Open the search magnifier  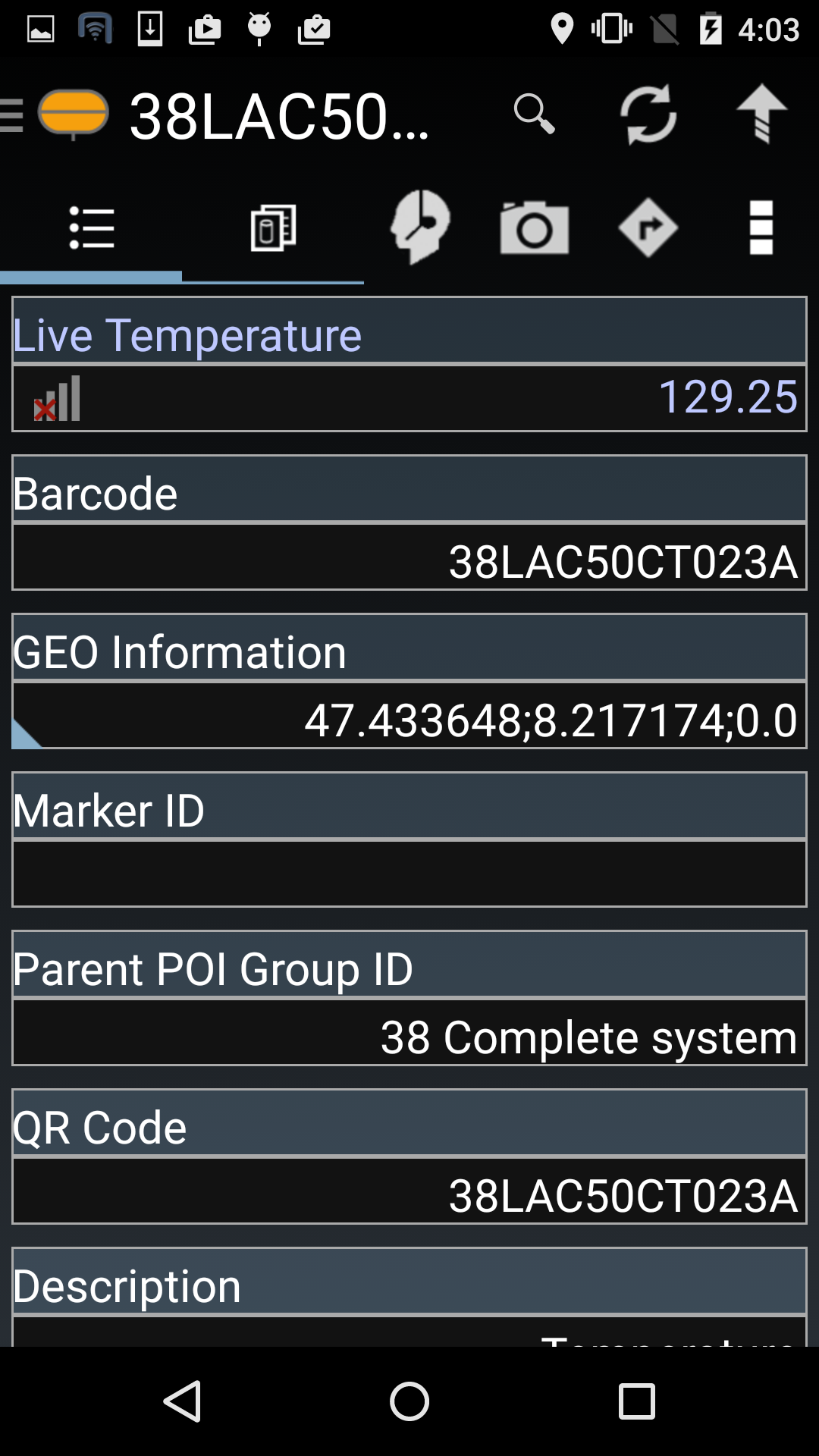(534, 115)
